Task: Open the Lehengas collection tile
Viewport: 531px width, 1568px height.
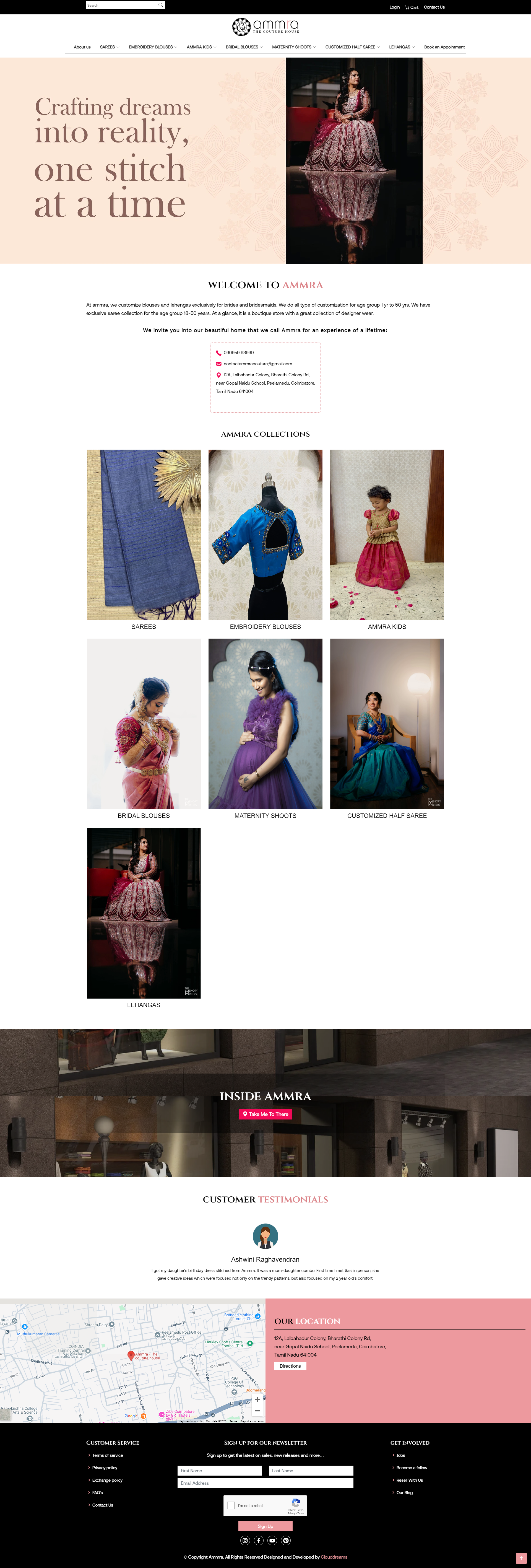Action: [x=144, y=913]
